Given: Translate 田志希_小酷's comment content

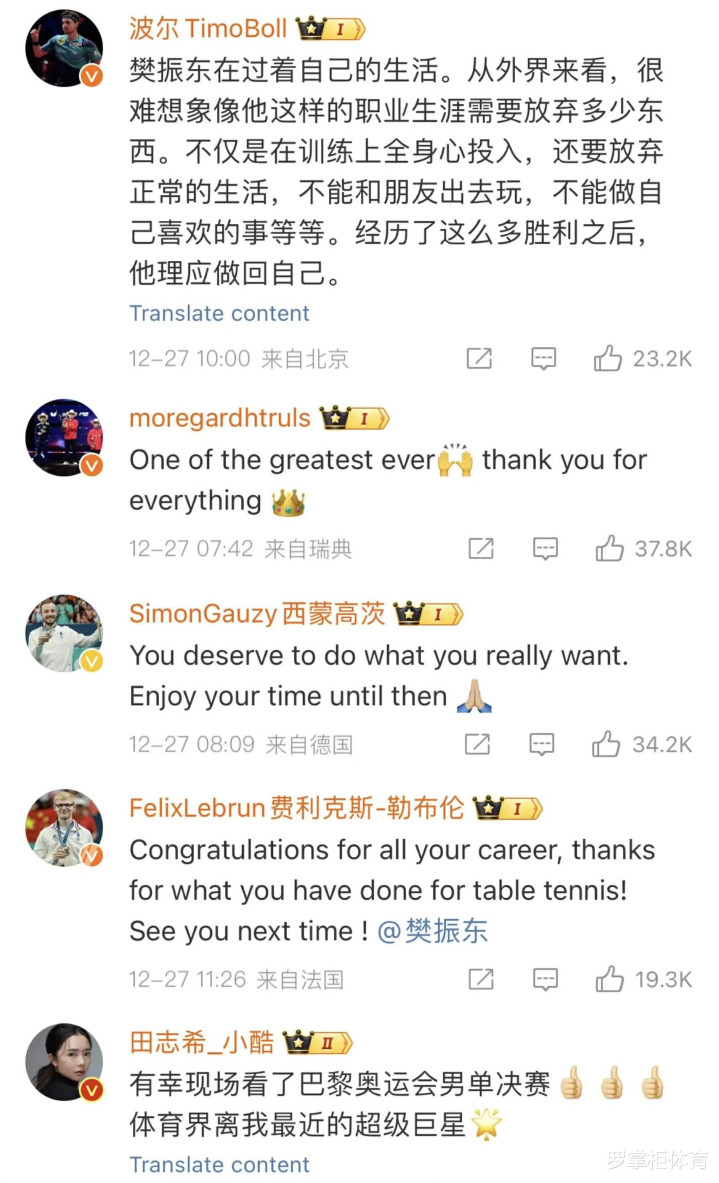Looking at the screenshot, I should [219, 1164].
